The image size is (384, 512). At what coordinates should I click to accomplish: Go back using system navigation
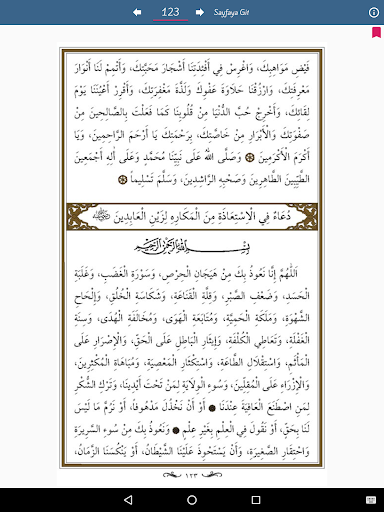(128, 500)
